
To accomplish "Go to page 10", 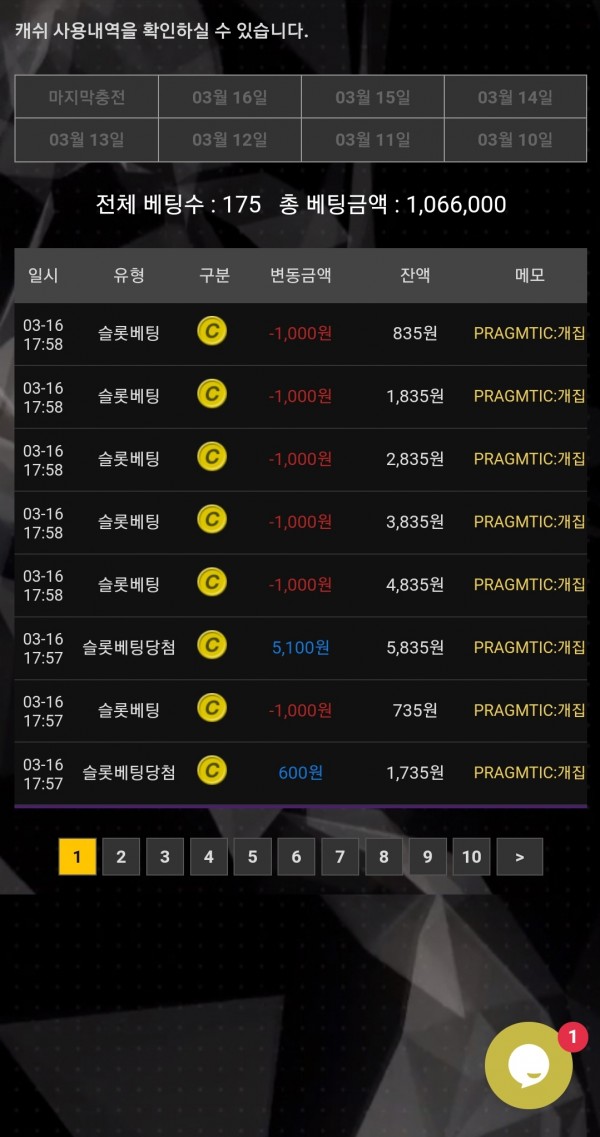I will click(x=471, y=857).
